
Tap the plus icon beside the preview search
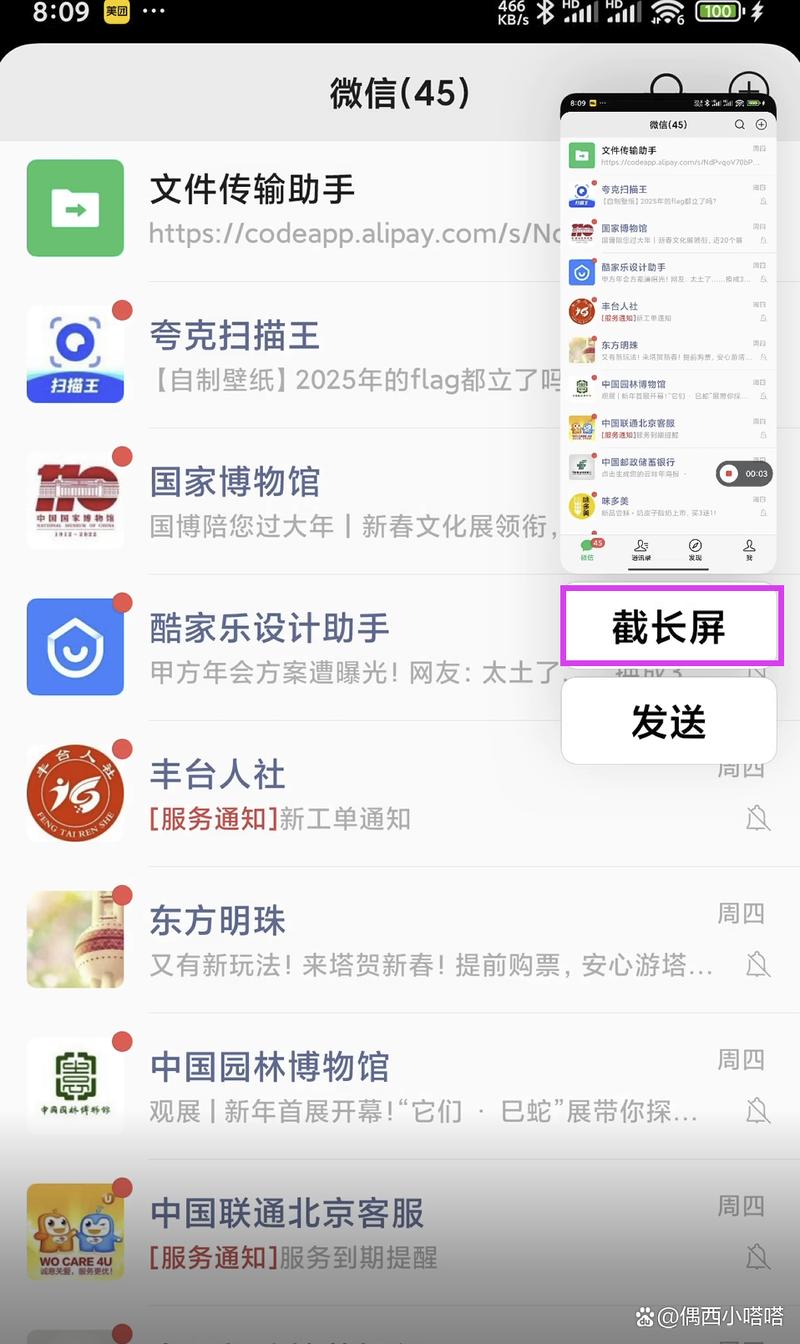pos(761,124)
